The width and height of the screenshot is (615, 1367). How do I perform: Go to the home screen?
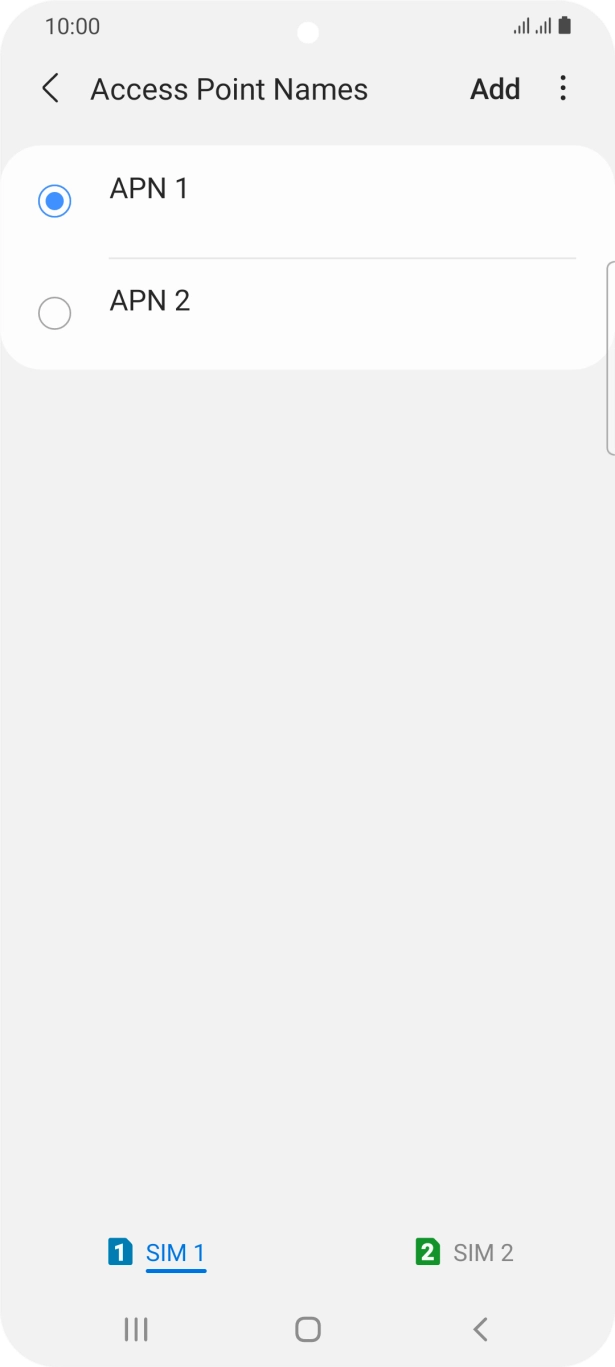pos(308,1329)
